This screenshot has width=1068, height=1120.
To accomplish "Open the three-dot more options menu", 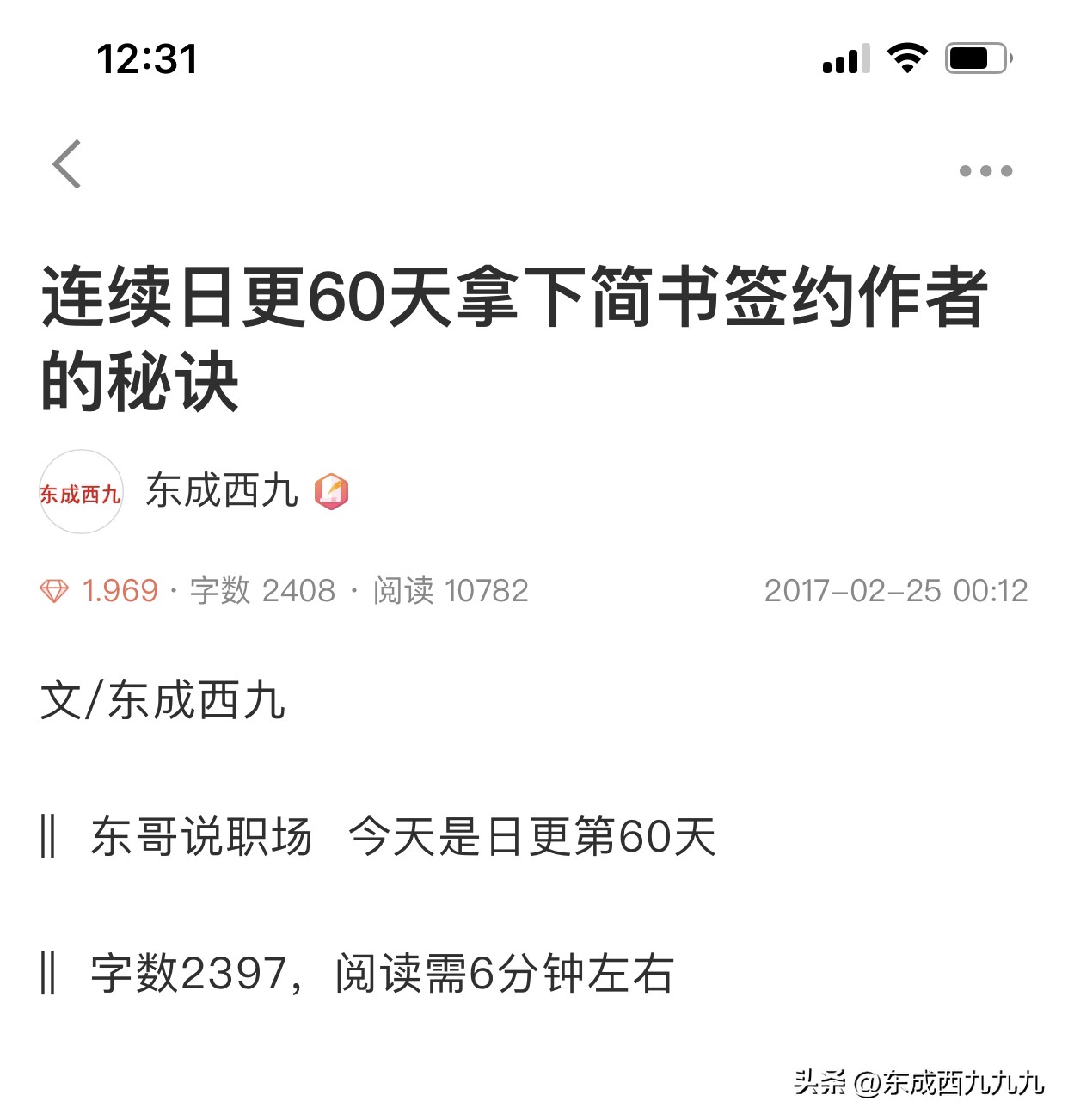I will [x=983, y=169].
